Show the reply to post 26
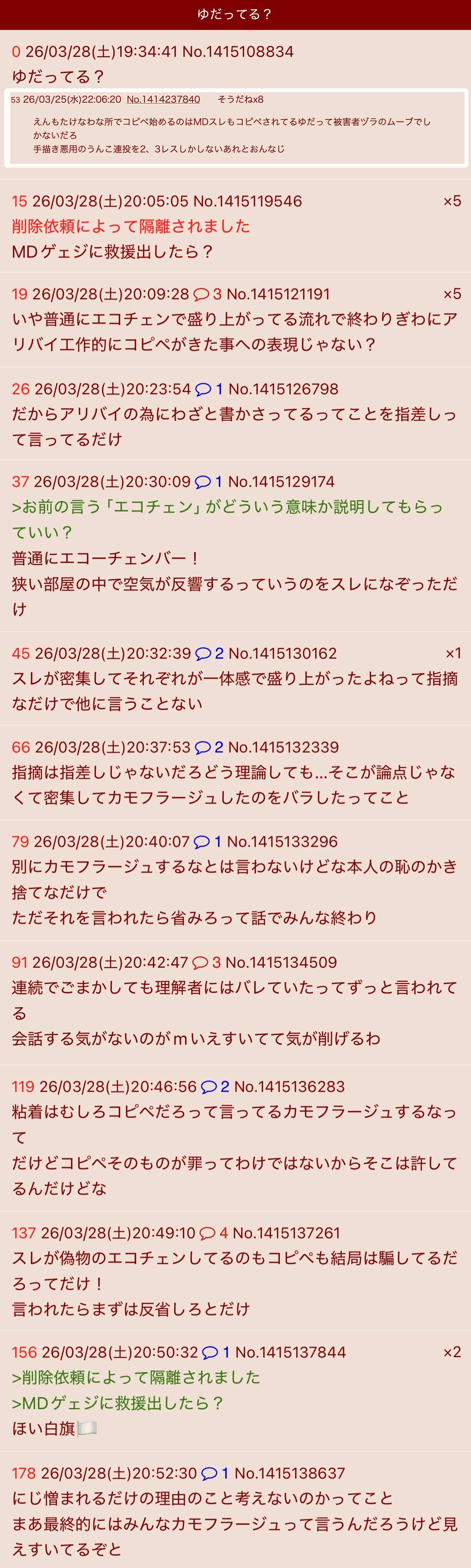The height and width of the screenshot is (1568, 471). coord(209,389)
